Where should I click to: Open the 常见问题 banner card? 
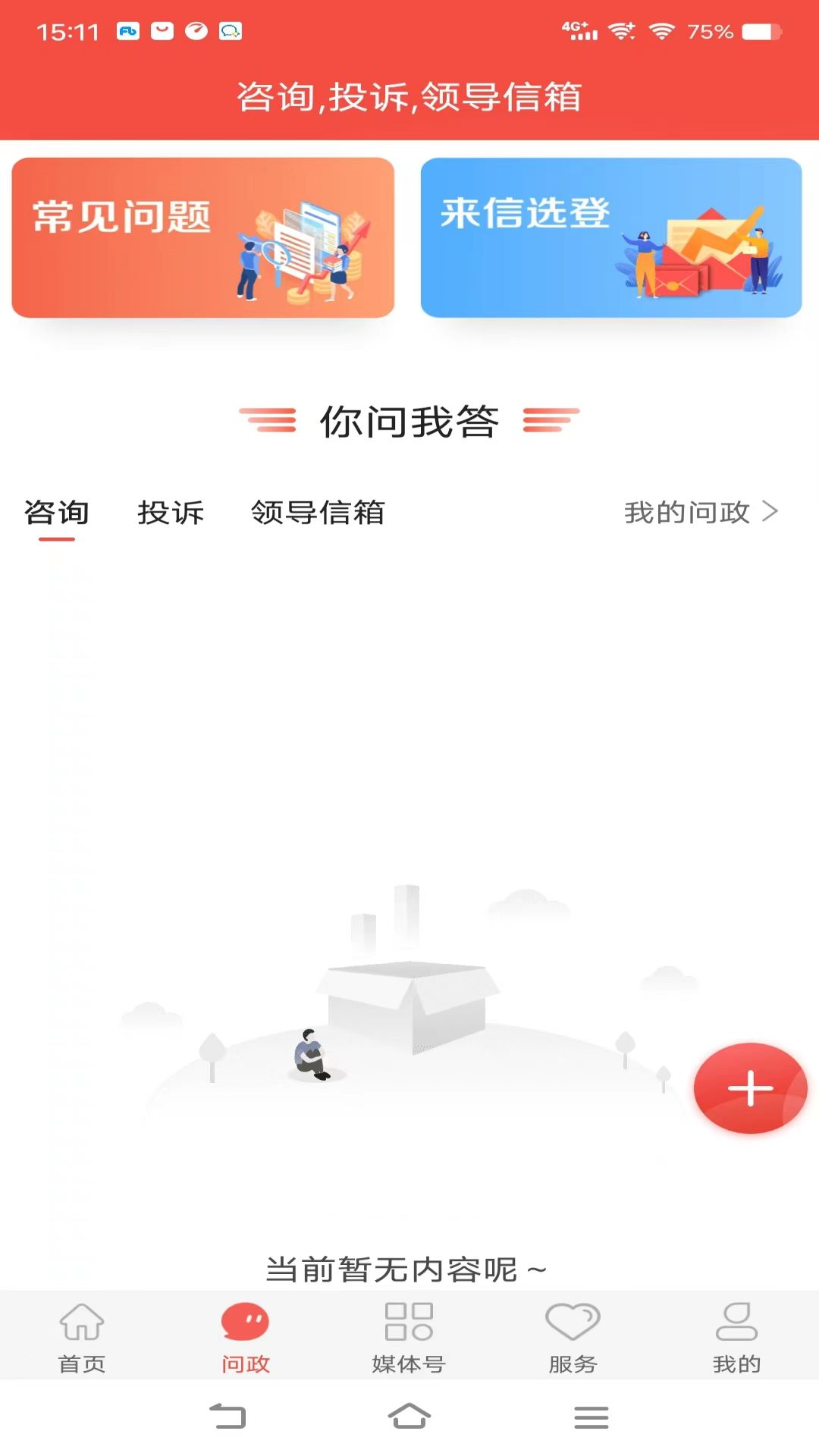pos(201,237)
